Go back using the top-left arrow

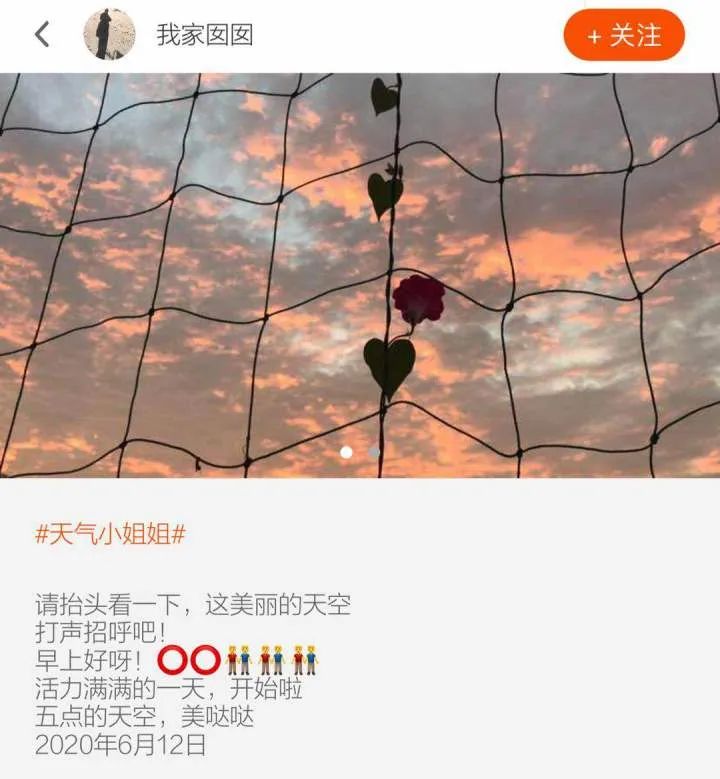[42, 35]
